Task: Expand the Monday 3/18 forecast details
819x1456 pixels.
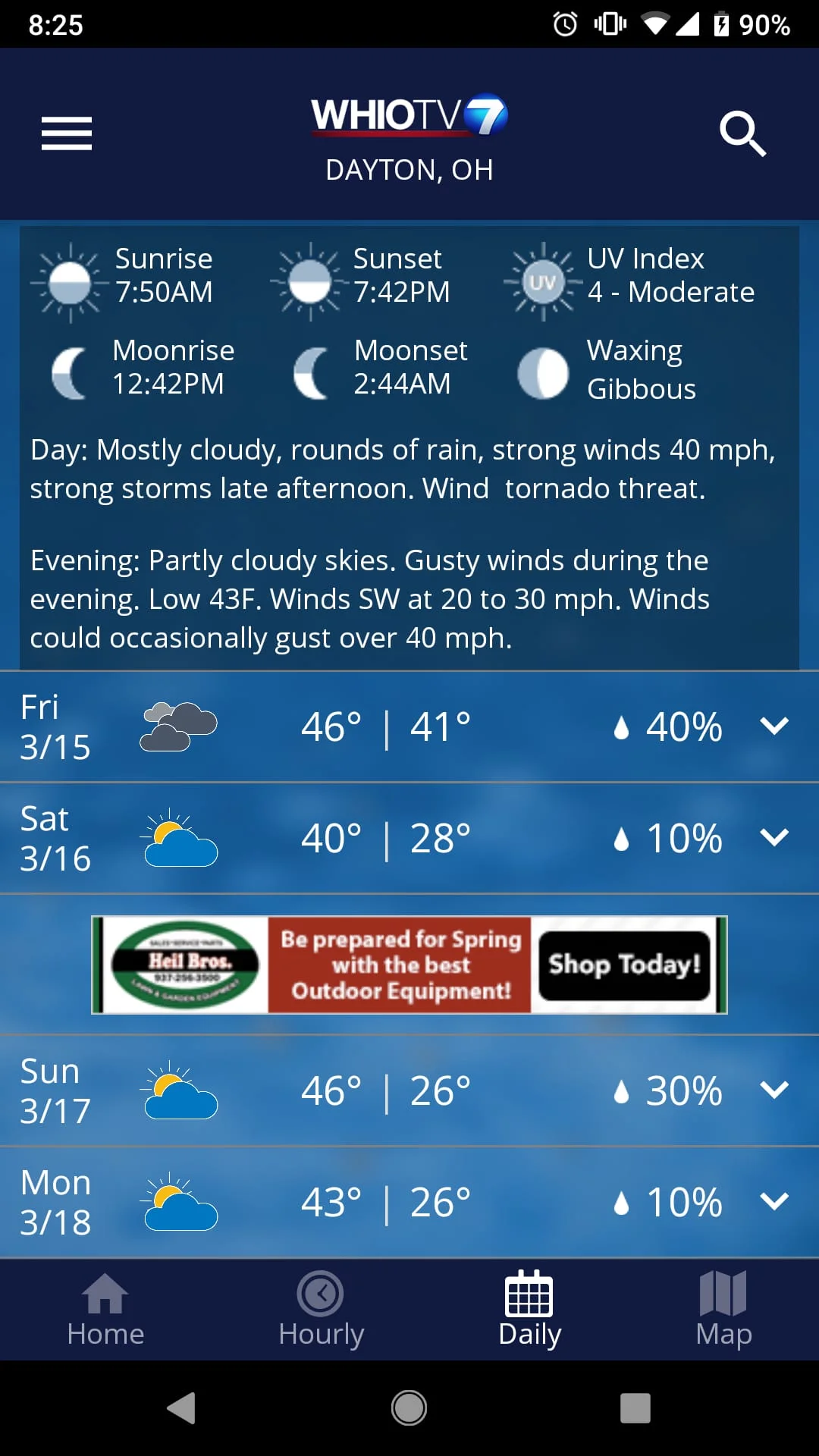Action: (x=774, y=1202)
